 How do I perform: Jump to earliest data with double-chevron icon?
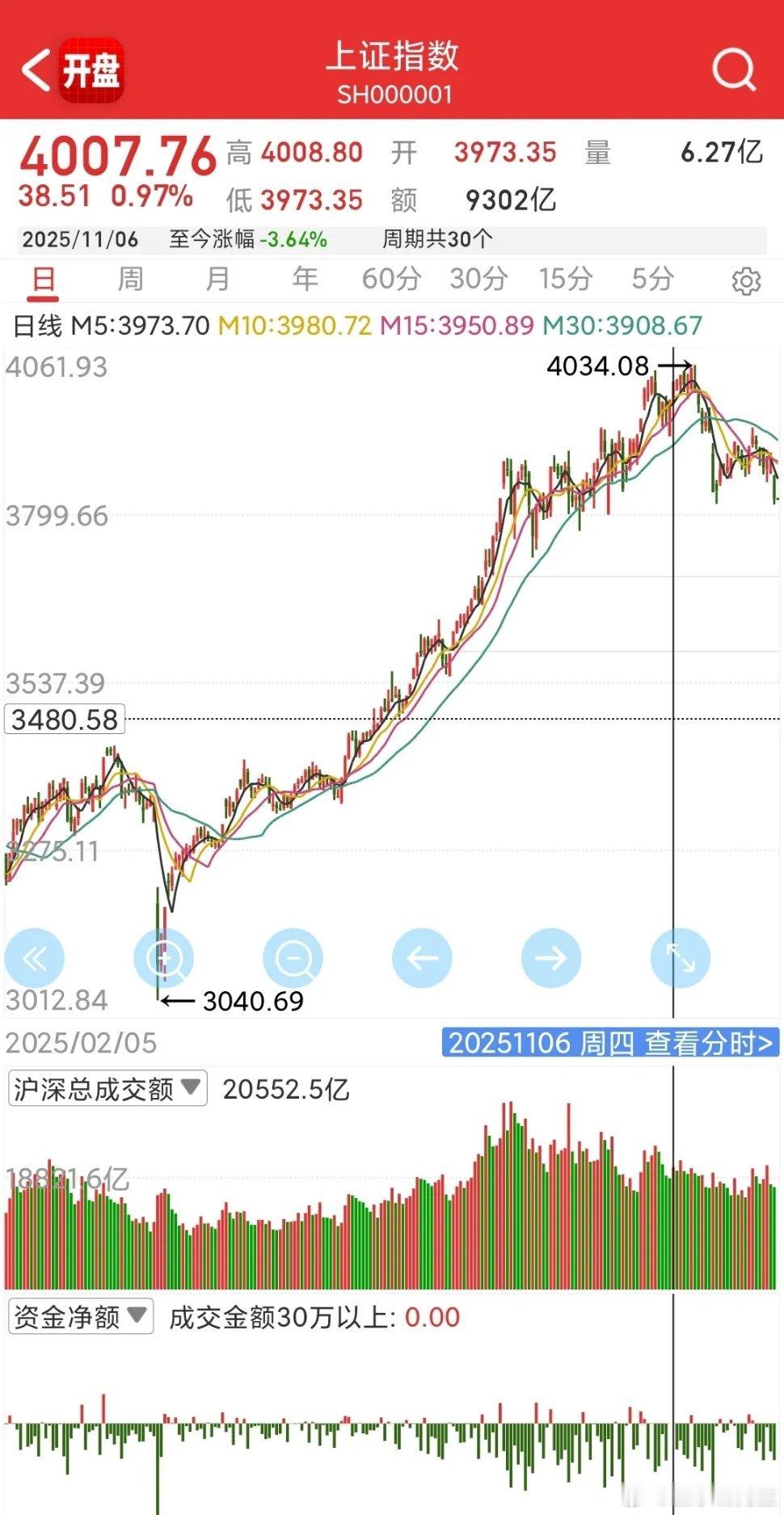click(36, 956)
